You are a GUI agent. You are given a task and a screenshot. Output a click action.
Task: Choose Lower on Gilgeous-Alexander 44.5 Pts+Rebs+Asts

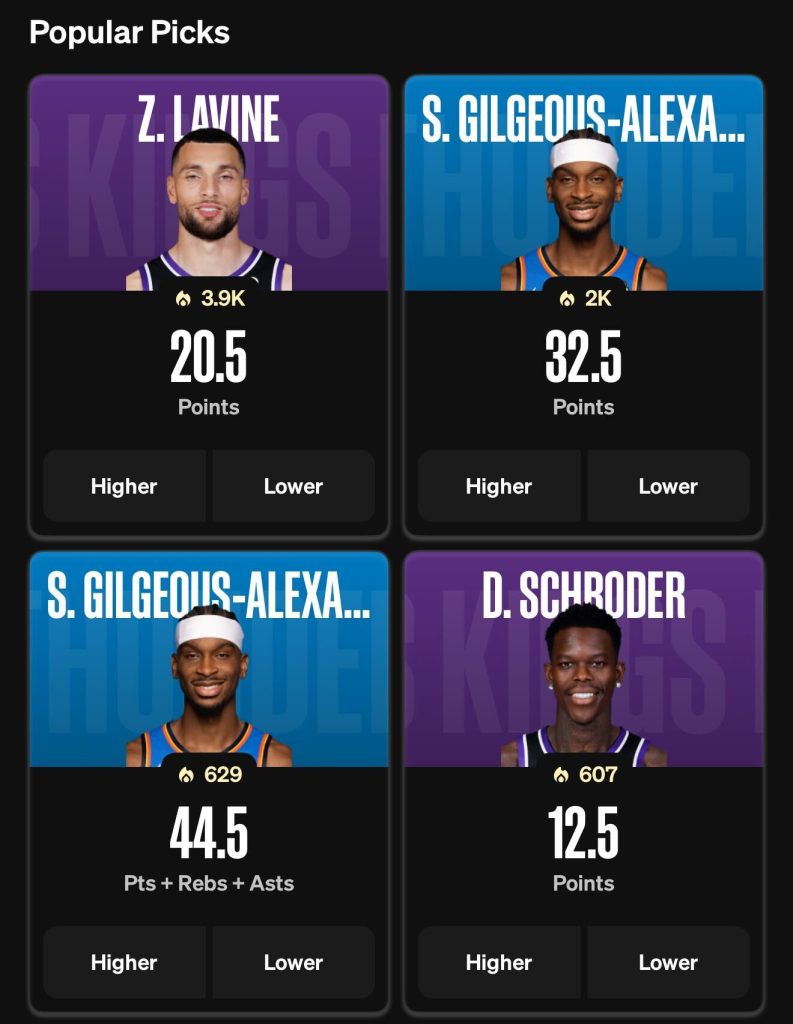click(x=293, y=962)
